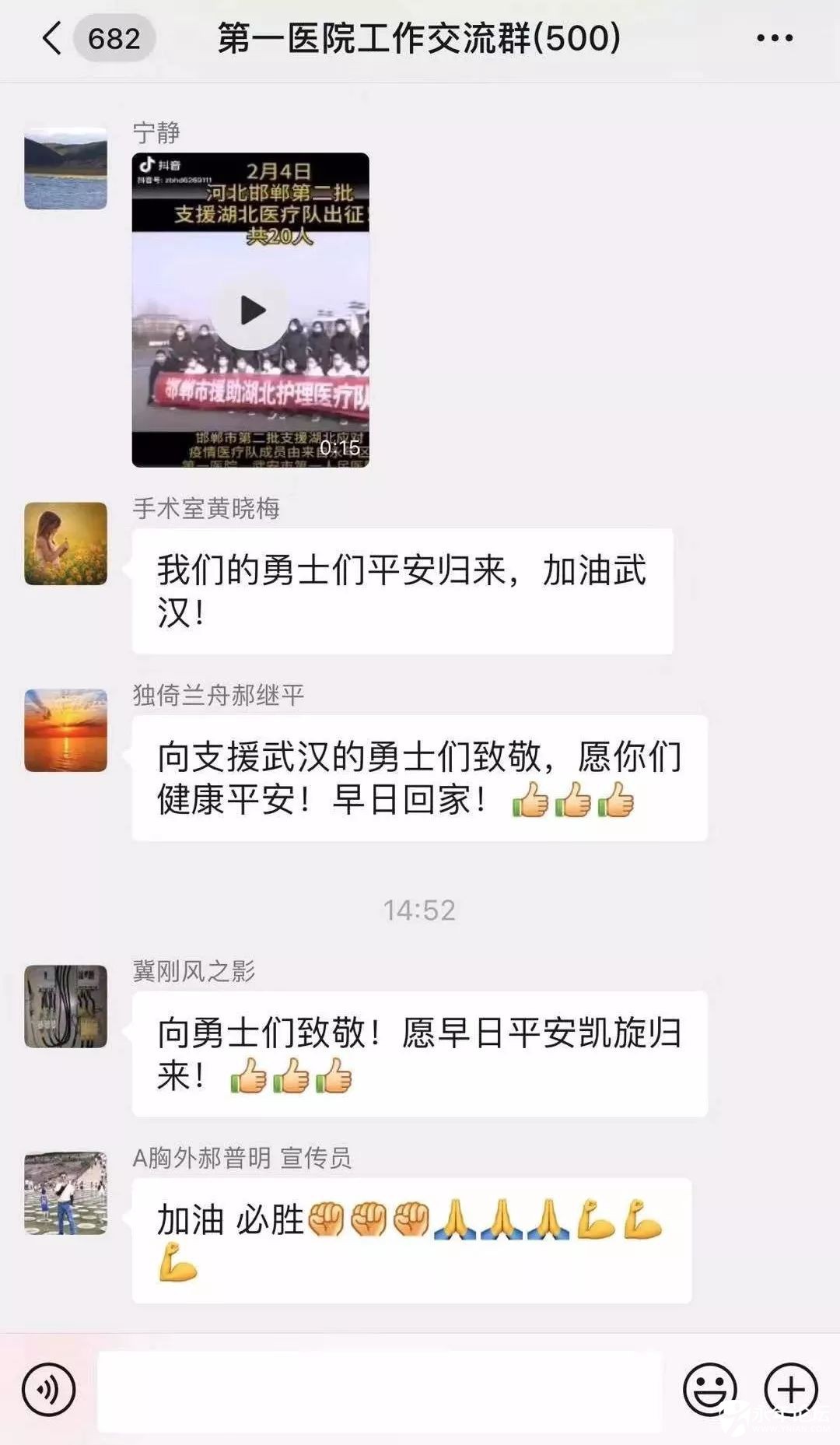Open 独倚兰舟郝继平's avatar
Image resolution: width=840 pixels, height=1445 pixels.
click(65, 730)
